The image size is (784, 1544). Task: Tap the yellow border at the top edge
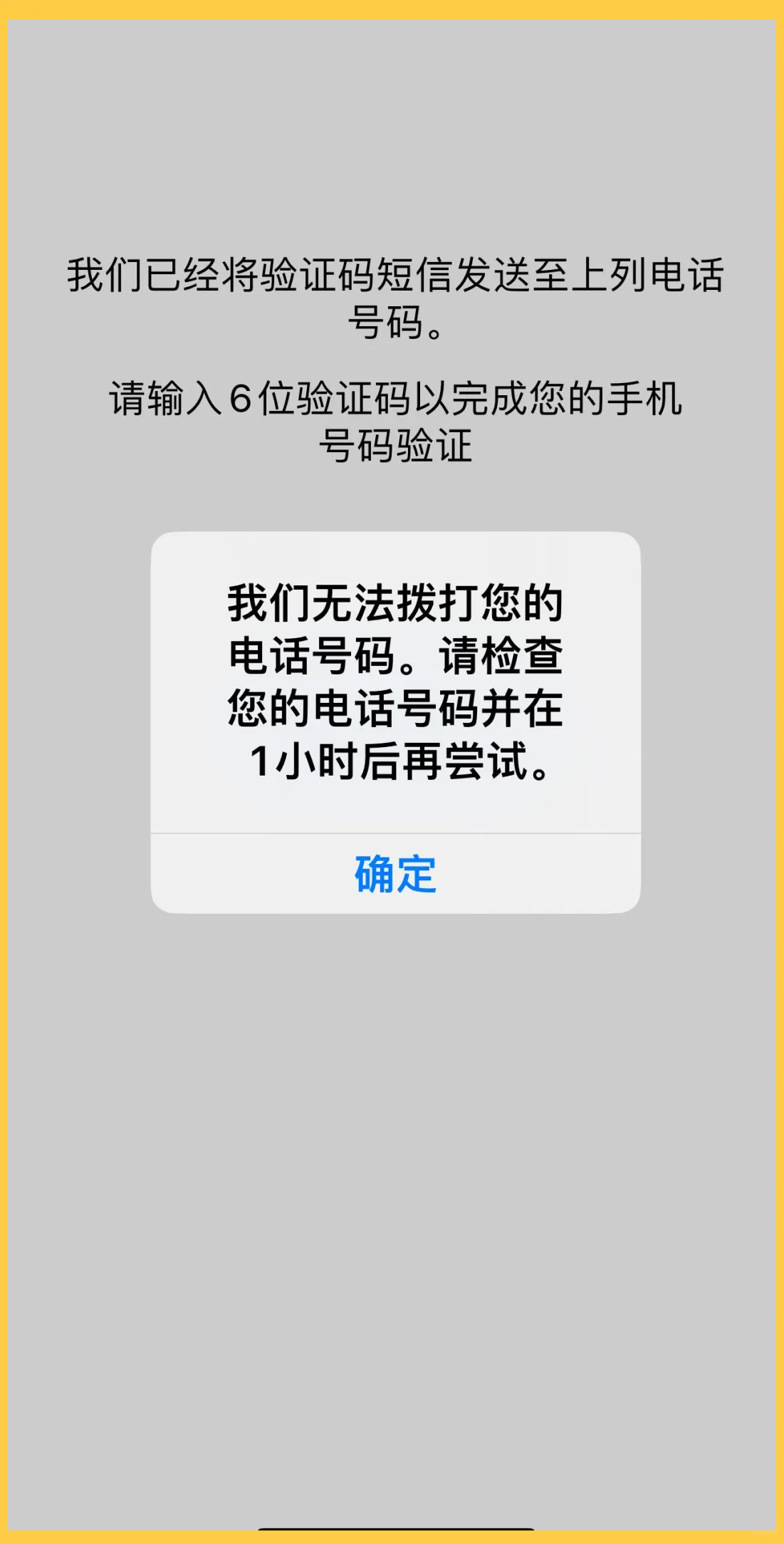pos(392,7)
